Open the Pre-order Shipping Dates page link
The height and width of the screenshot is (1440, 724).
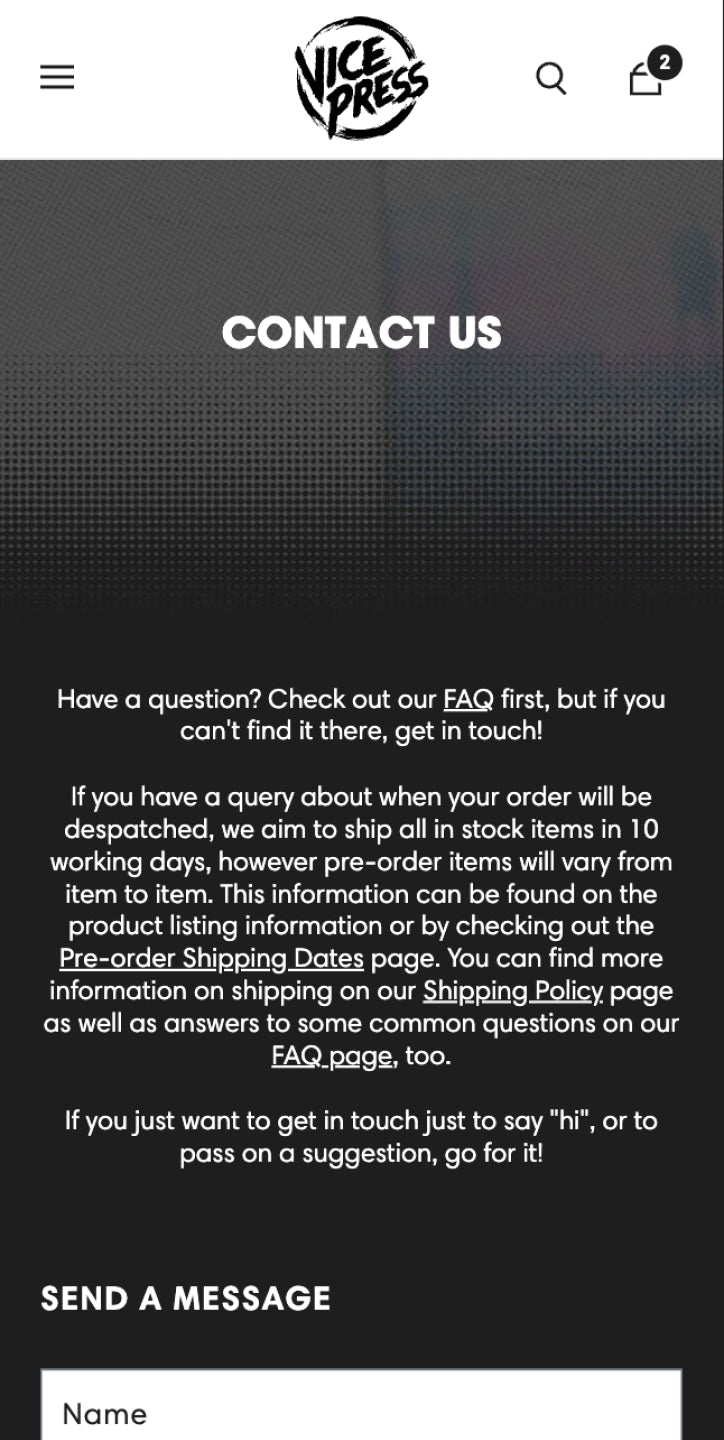tap(211, 958)
